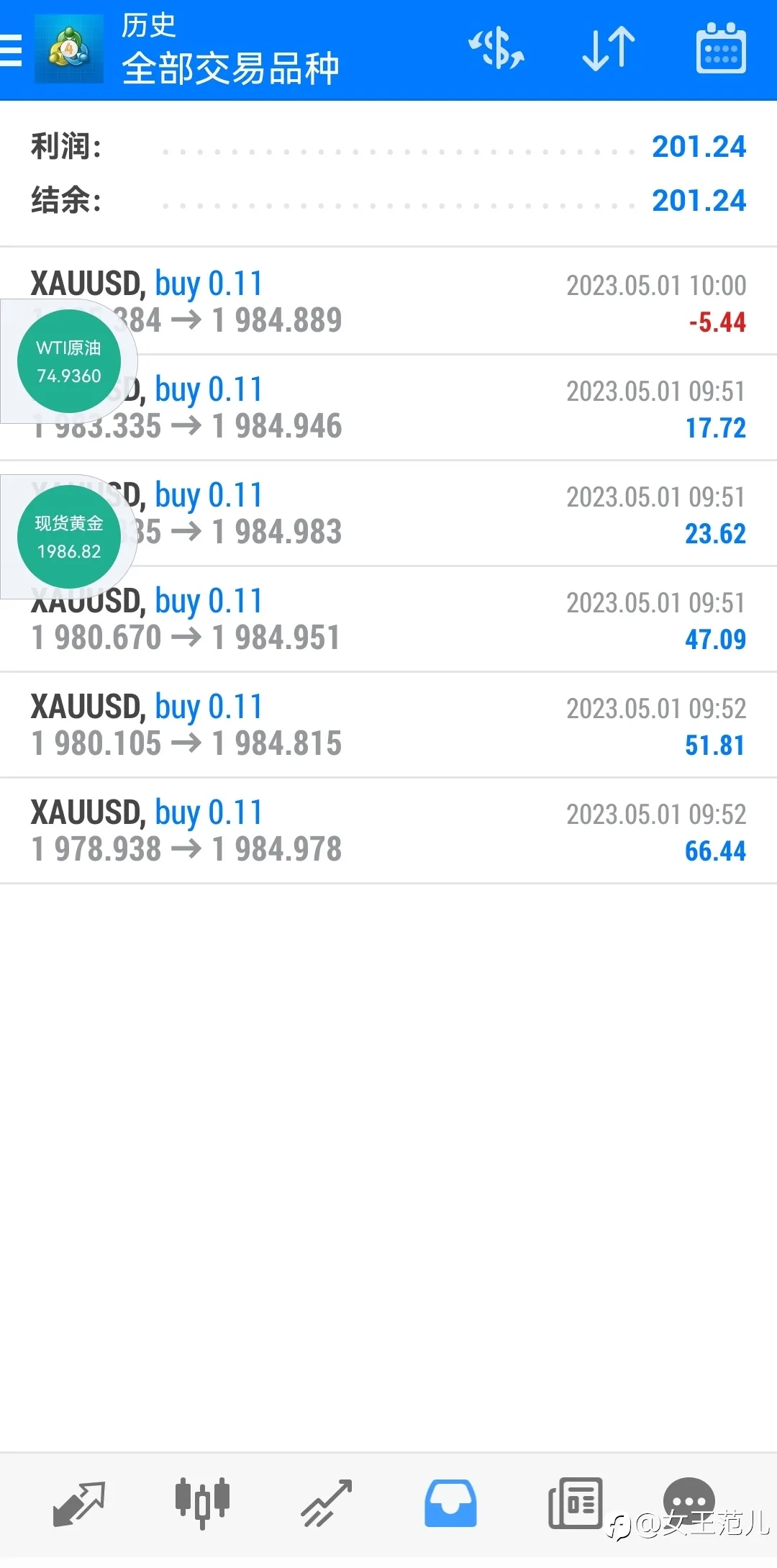Image resolution: width=777 pixels, height=1568 pixels.
Task: Switch to the quotes tab
Action: click(79, 1504)
